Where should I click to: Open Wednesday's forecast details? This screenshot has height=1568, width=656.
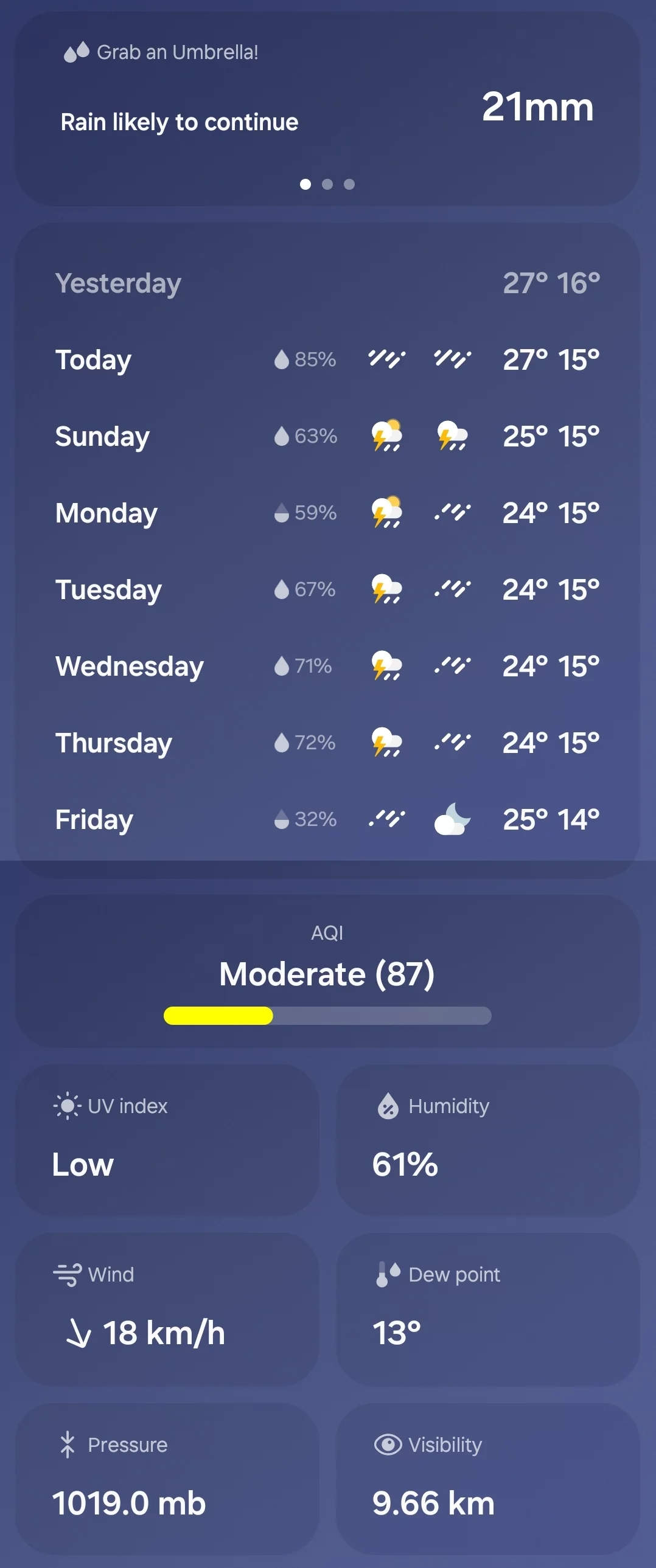coord(327,667)
